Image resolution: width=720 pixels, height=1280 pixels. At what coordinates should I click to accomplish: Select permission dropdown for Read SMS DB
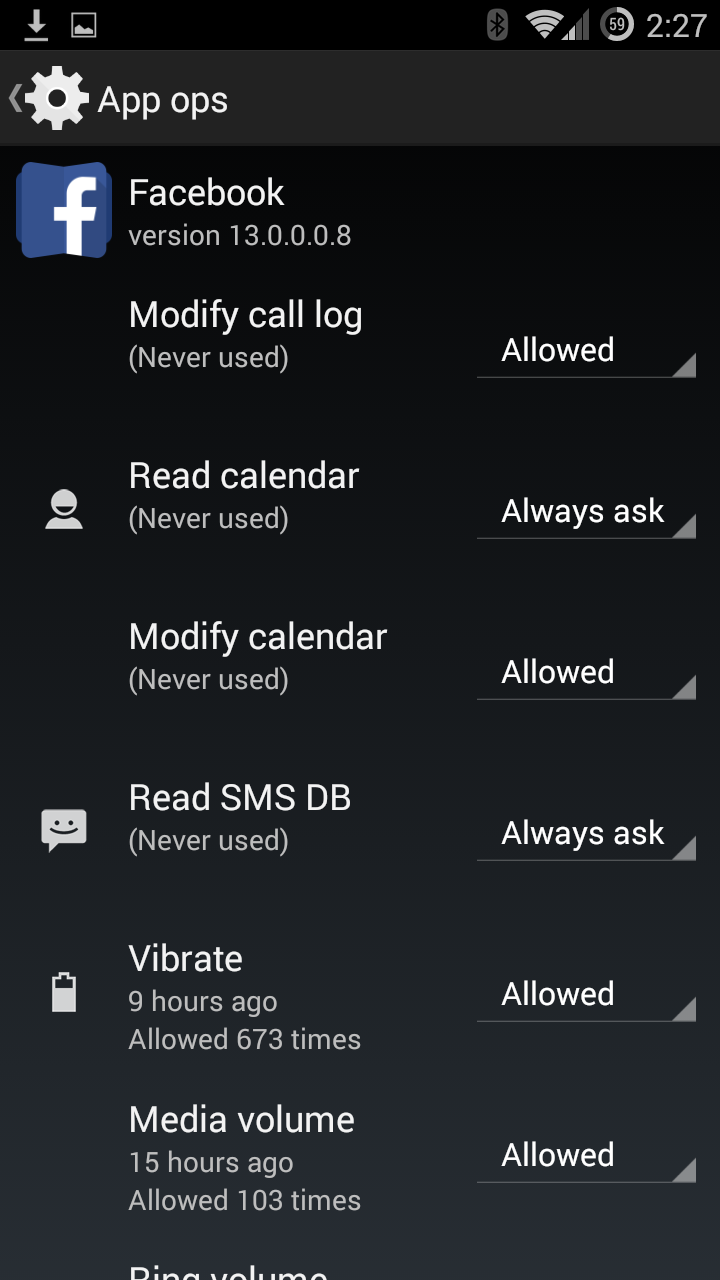[x=585, y=834]
